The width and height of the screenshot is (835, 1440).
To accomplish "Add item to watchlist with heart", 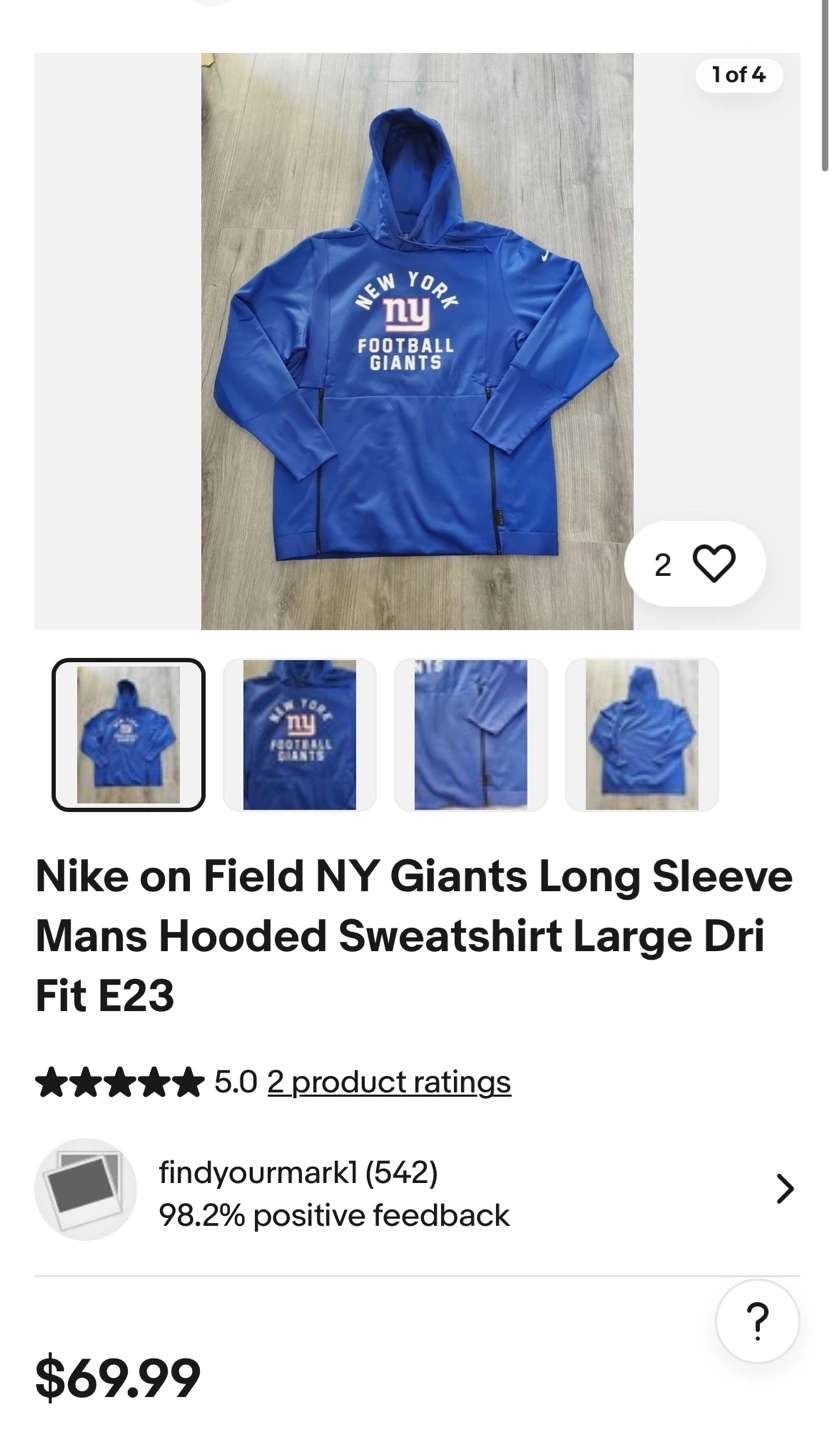I will (x=713, y=563).
